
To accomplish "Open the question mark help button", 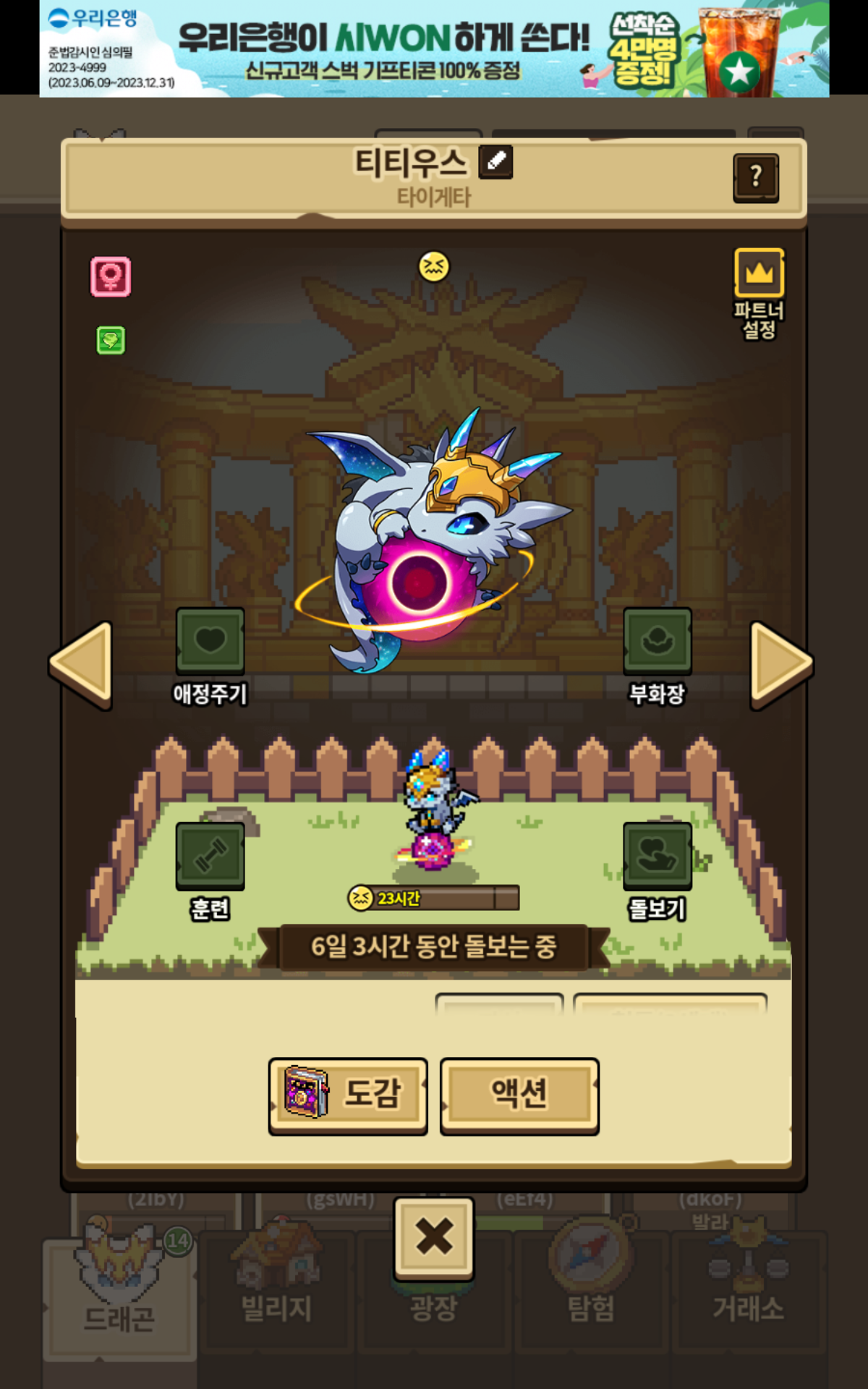I will [756, 177].
